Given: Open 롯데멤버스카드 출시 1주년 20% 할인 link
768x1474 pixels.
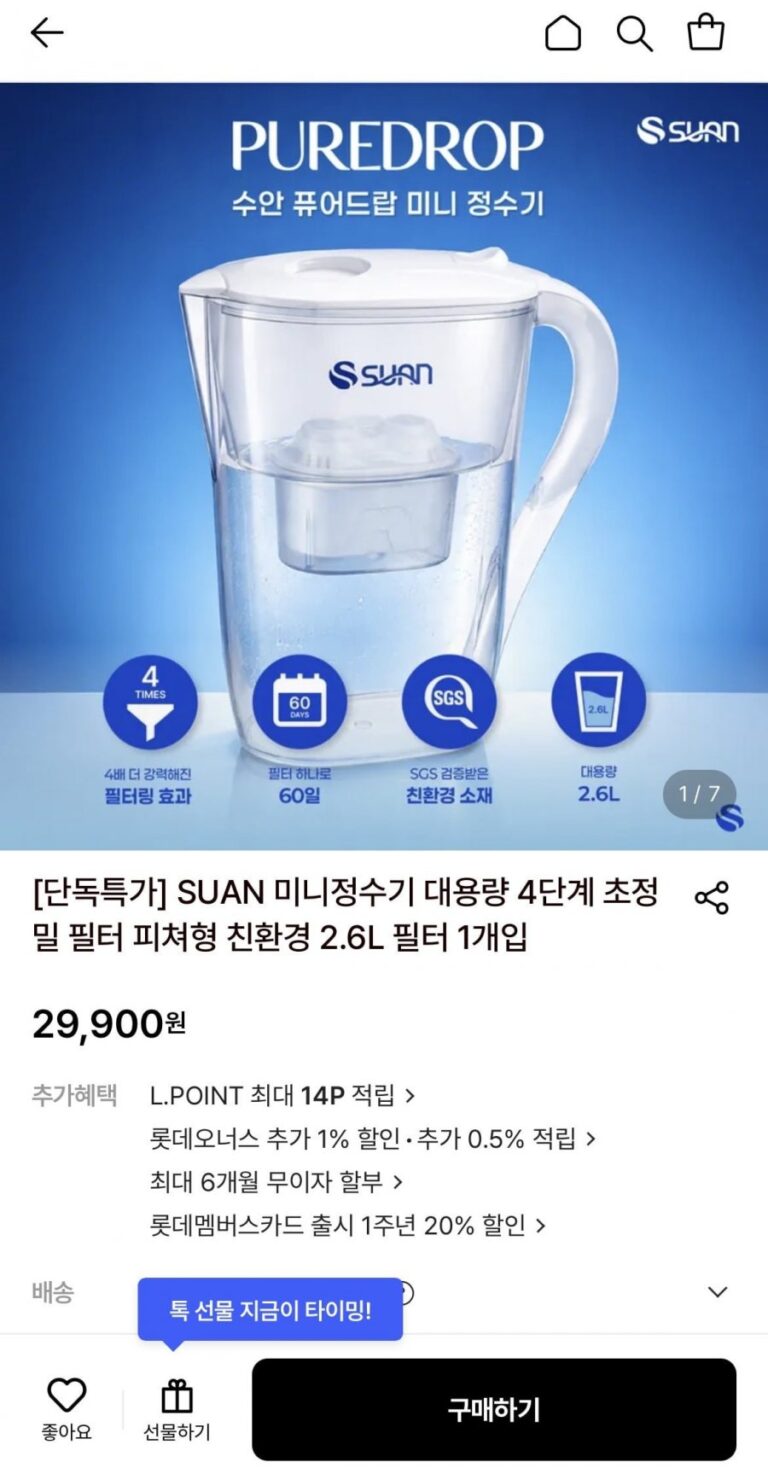Looking at the screenshot, I should 348,1225.
